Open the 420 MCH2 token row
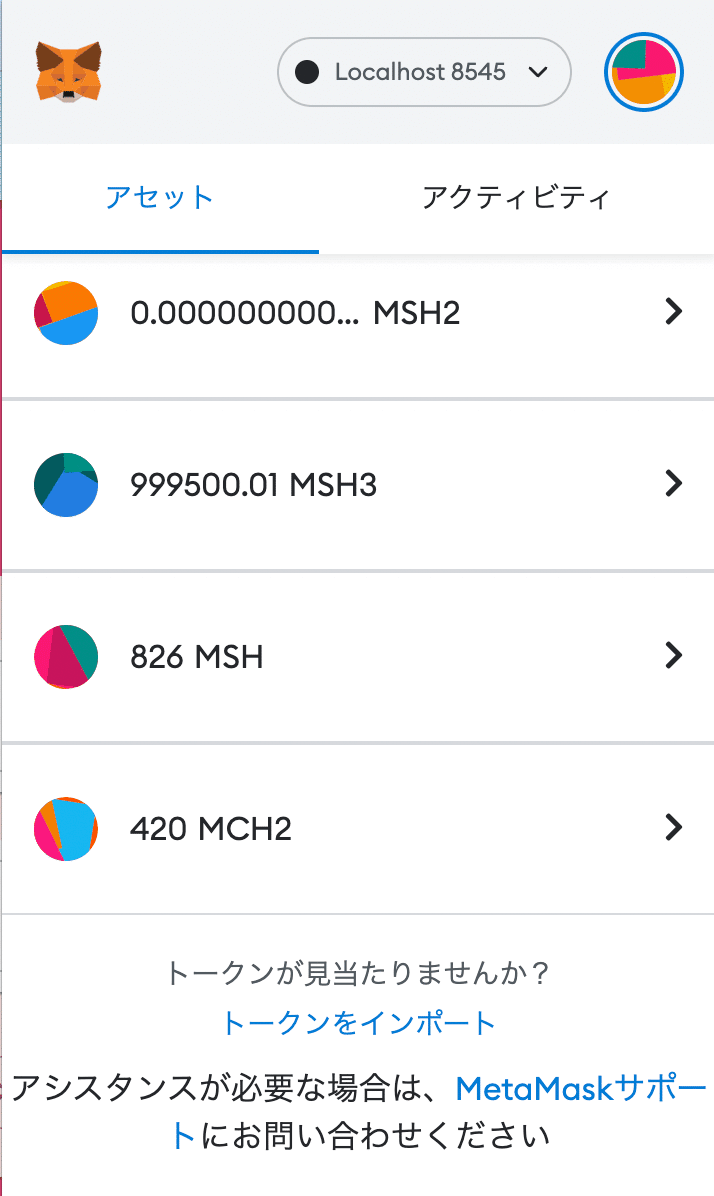714x1196 pixels. tap(358, 828)
